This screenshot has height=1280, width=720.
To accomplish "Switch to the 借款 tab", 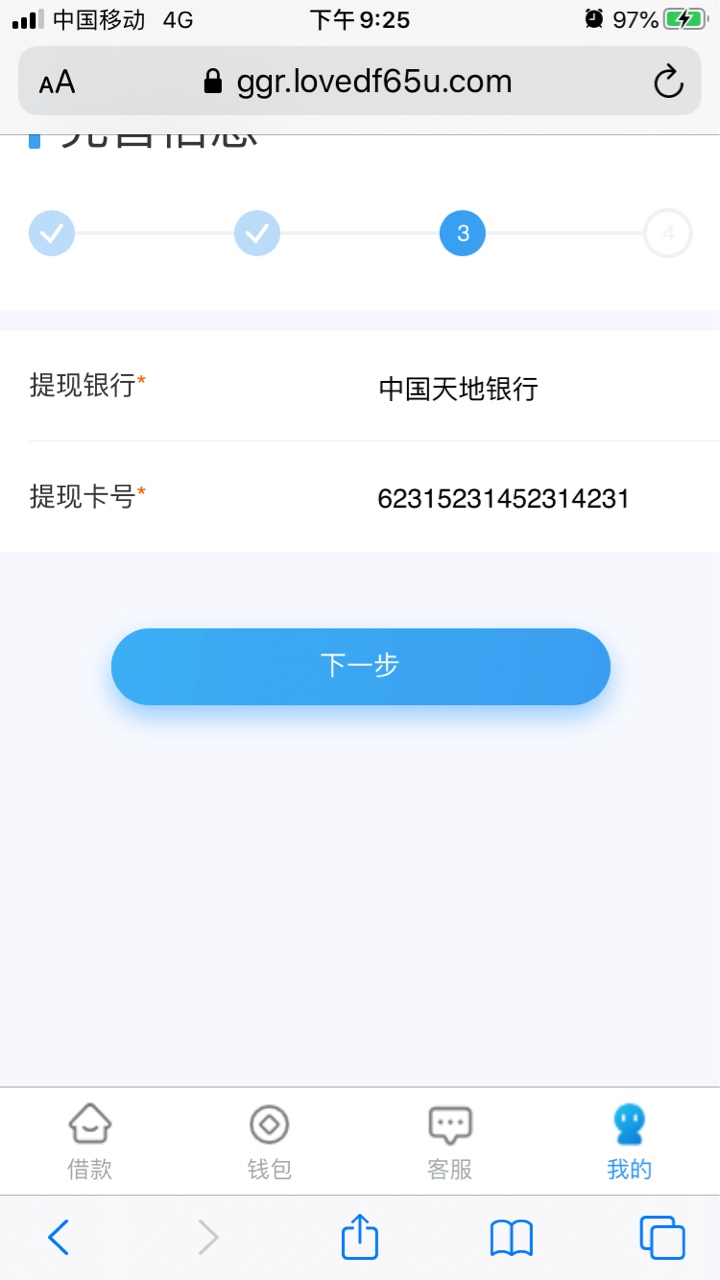I will point(90,1142).
